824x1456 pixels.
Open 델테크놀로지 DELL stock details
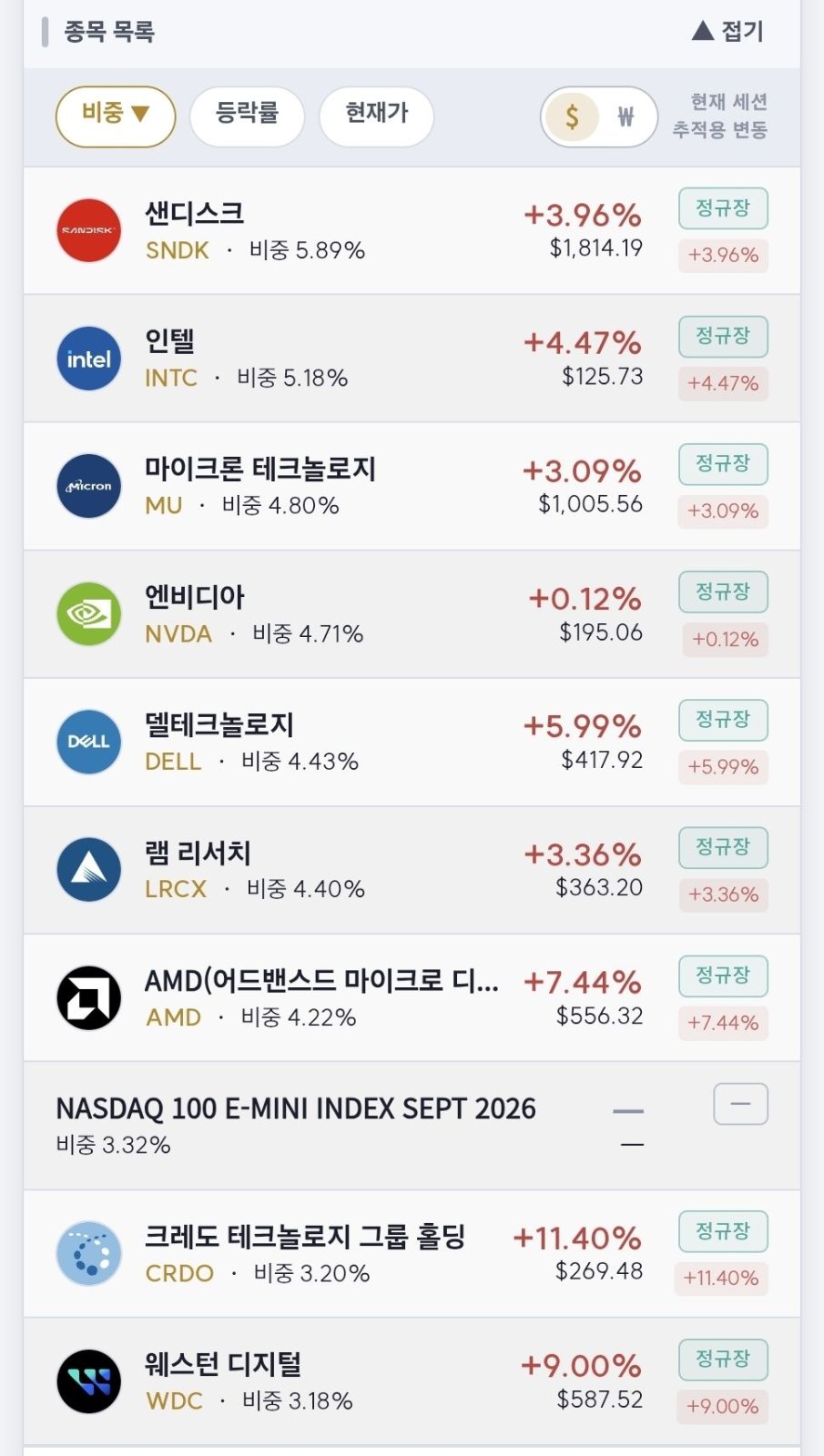412,742
